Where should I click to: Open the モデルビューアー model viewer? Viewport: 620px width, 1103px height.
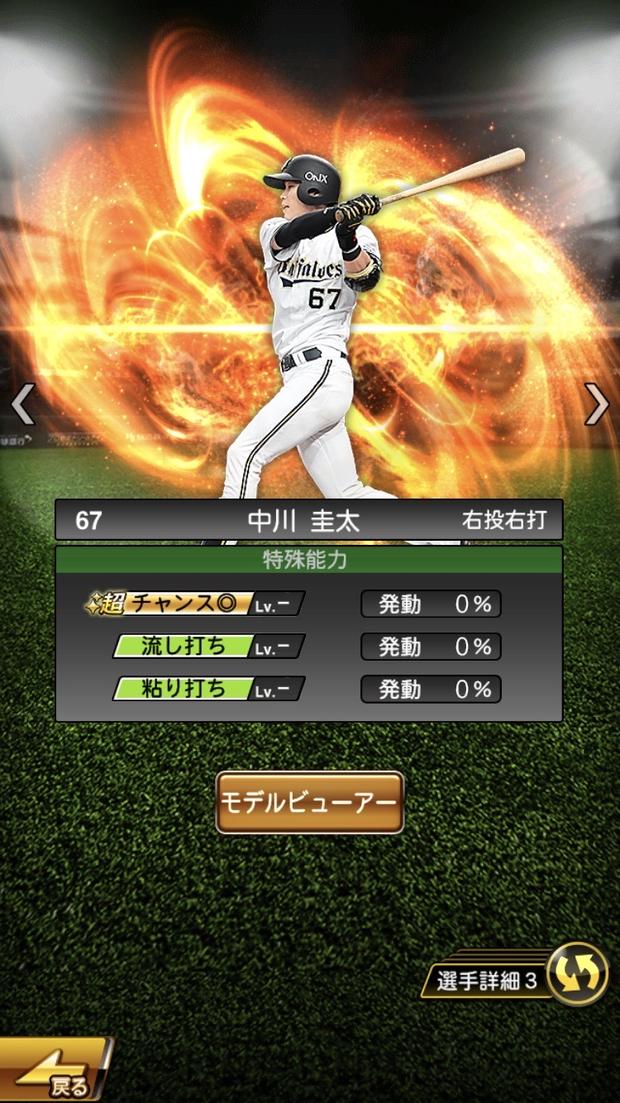point(310,802)
